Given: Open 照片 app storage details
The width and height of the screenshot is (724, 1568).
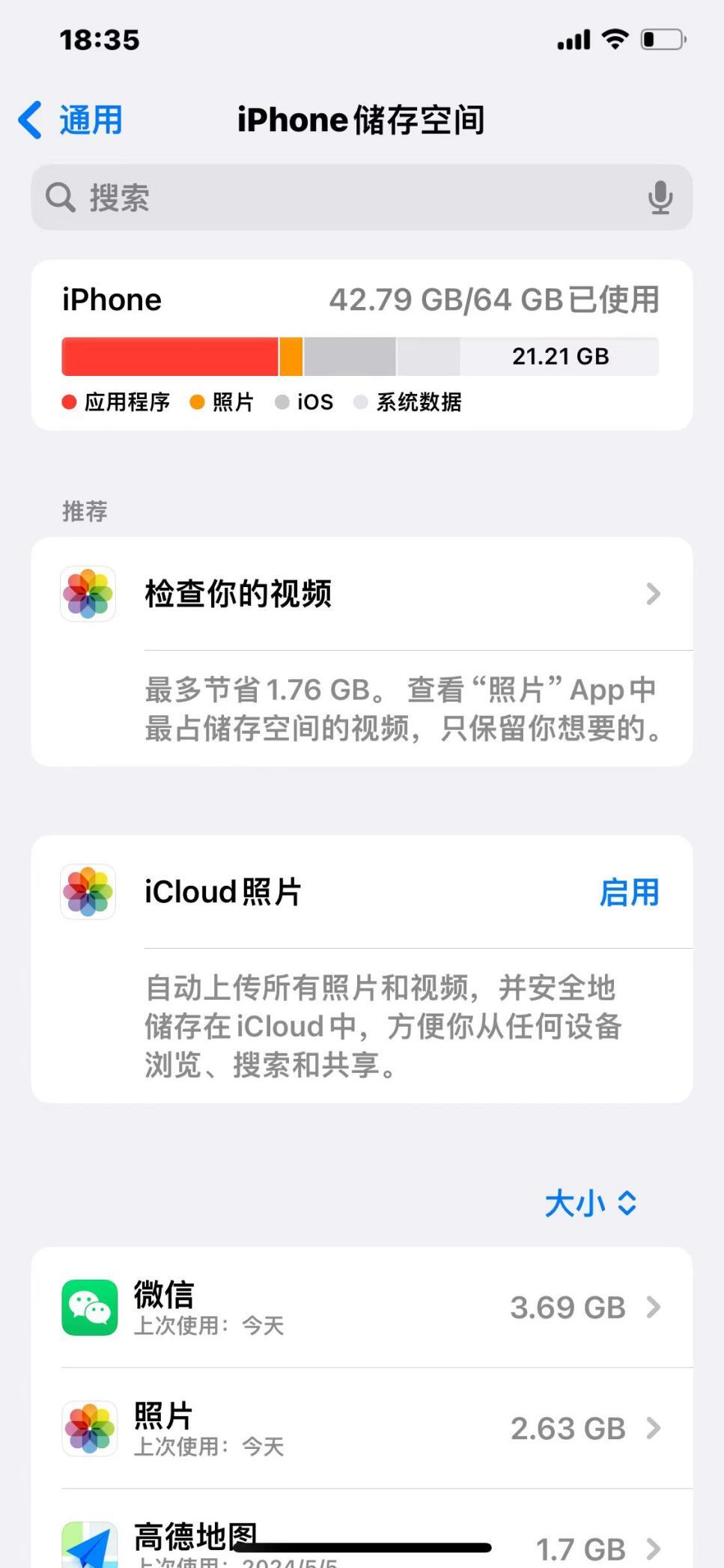Looking at the screenshot, I should pyautogui.click(x=362, y=1428).
